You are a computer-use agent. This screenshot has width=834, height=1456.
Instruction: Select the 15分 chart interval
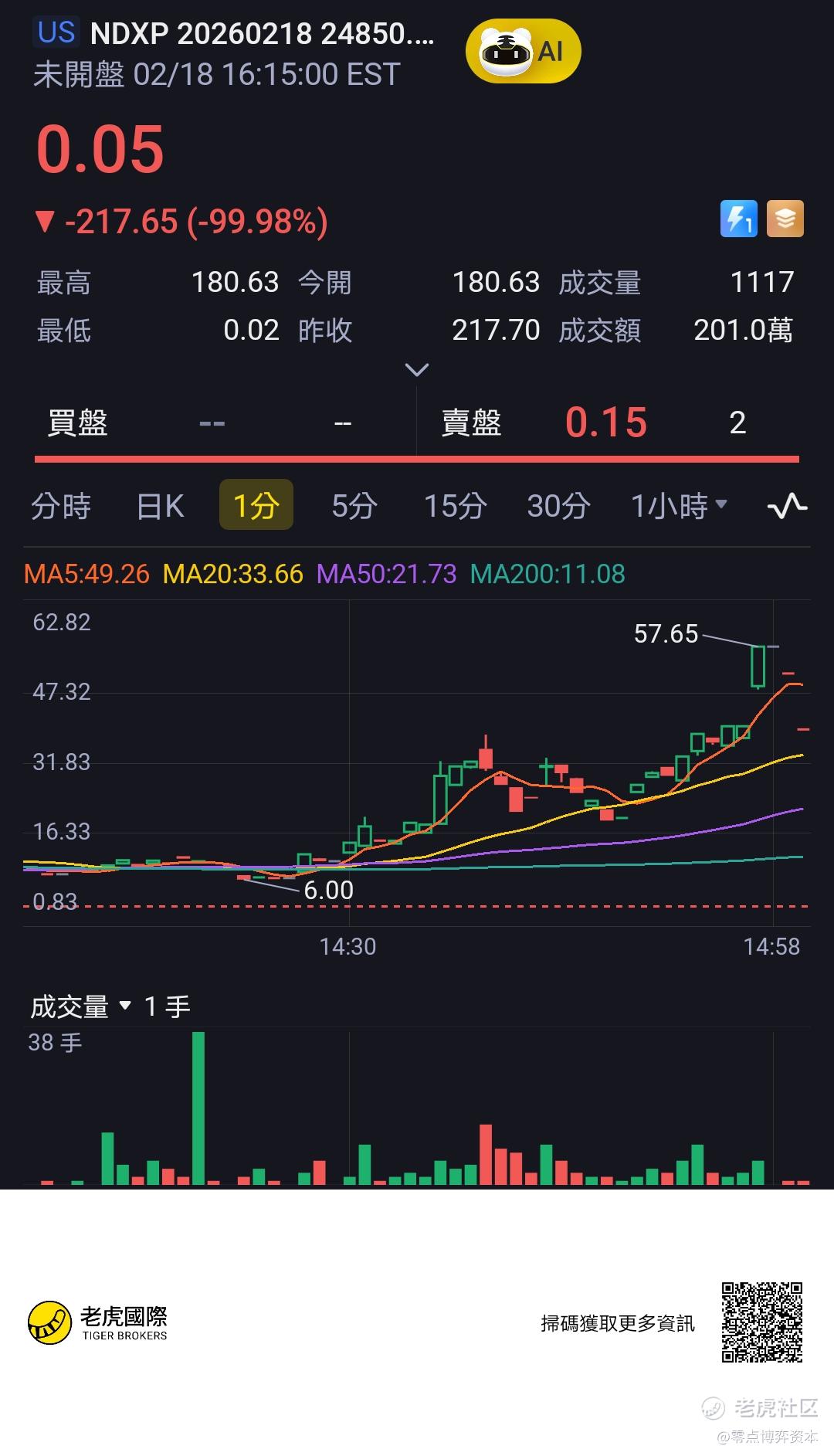pos(455,506)
